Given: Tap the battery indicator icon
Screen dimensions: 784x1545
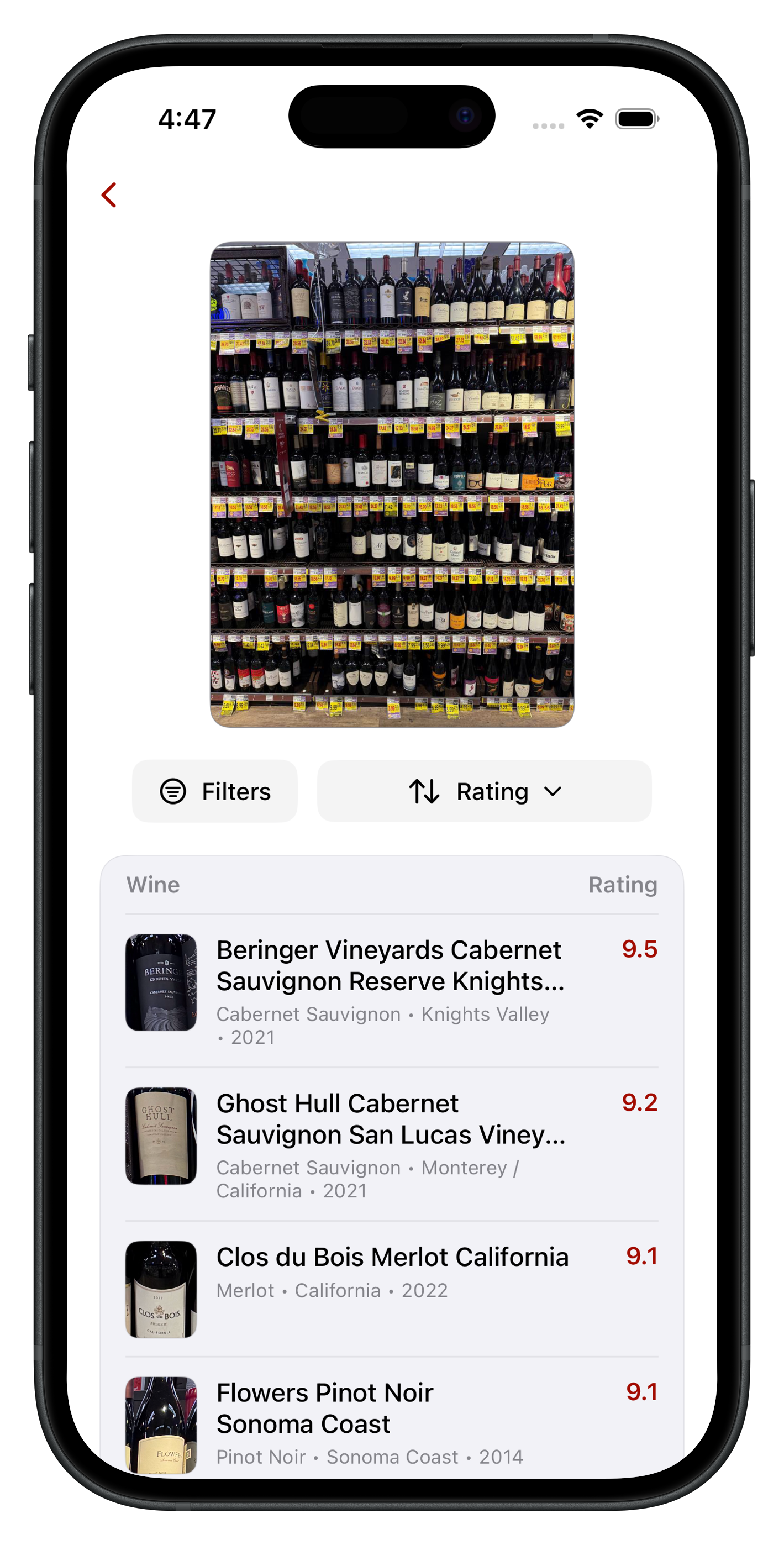Looking at the screenshot, I should [638, 119].
